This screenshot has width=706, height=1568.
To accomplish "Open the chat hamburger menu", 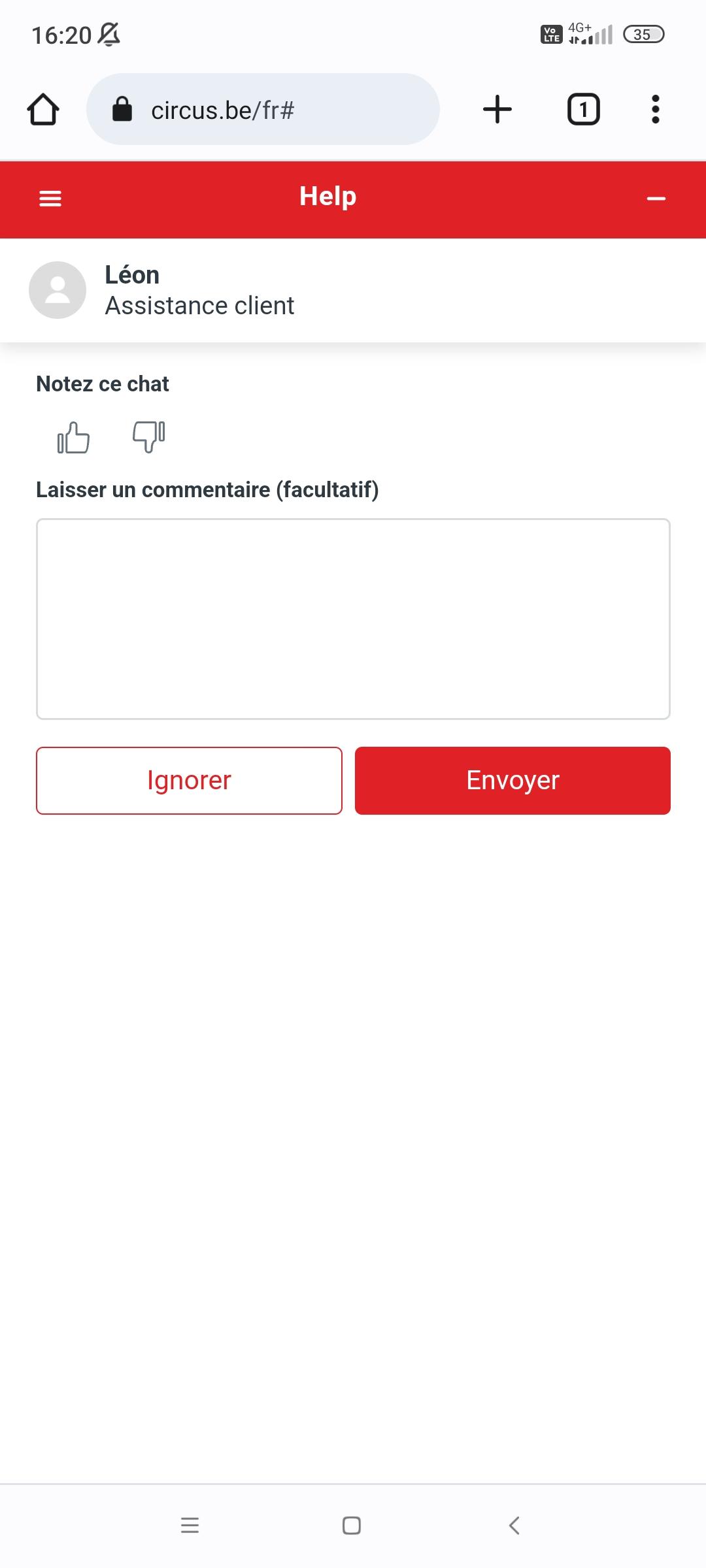I will (x=50, y=198).
